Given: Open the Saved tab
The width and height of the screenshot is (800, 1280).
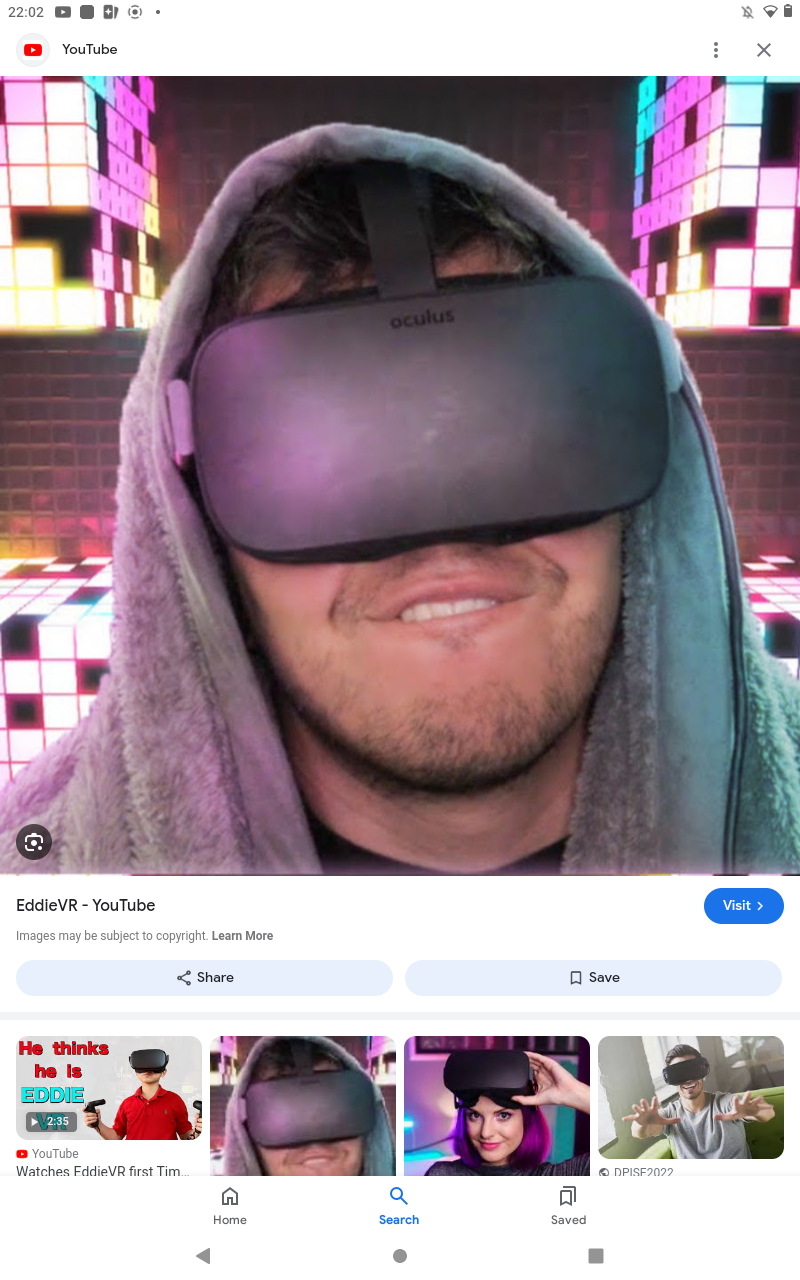Looking at the screenshot, I should [568, 1205].
